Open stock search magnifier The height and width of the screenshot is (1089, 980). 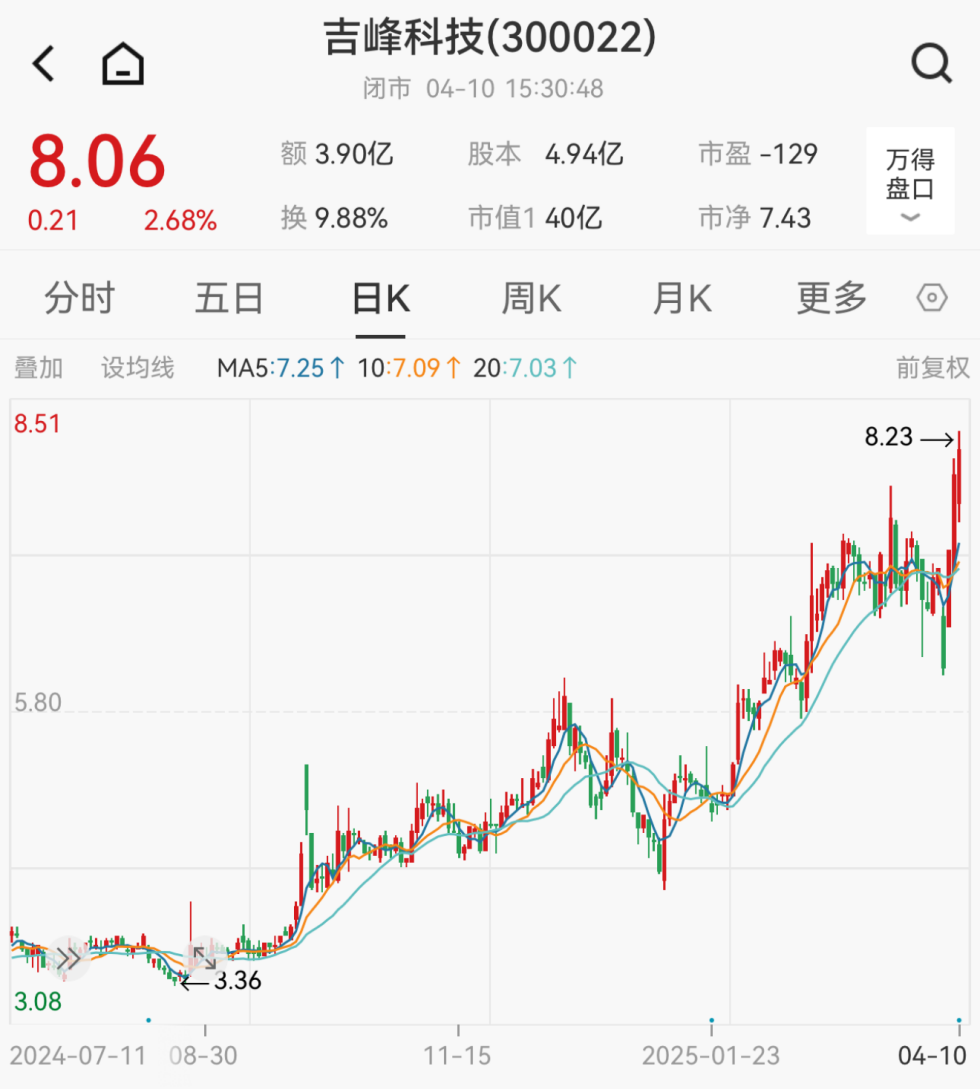click(x=931, y=64)
